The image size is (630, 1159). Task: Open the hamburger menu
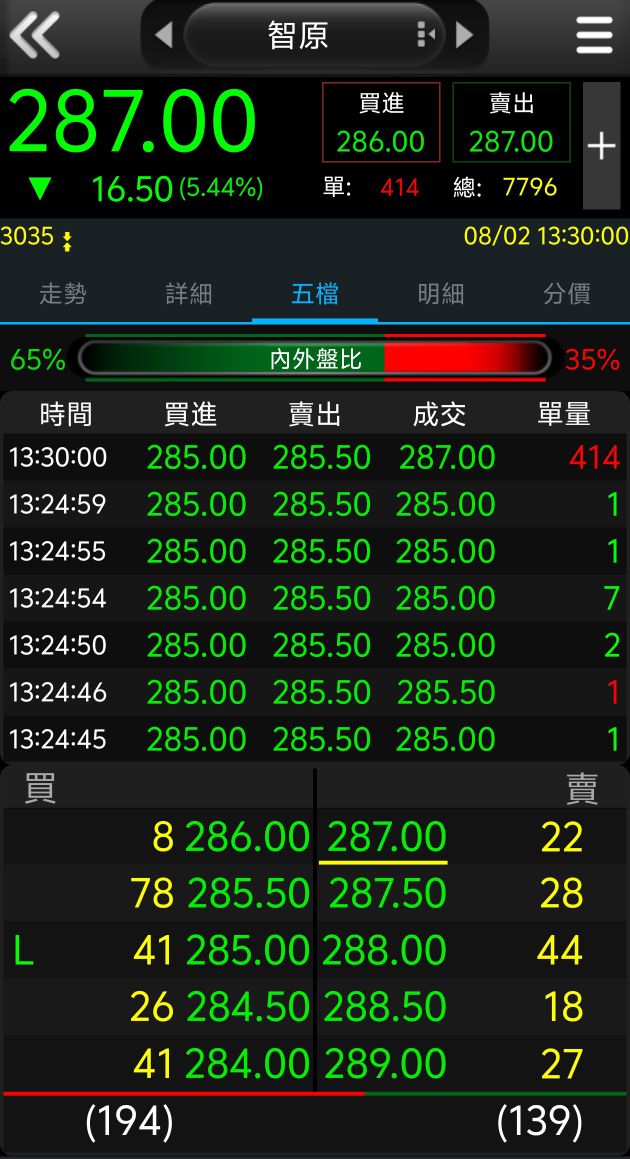[x=595, y=36]
